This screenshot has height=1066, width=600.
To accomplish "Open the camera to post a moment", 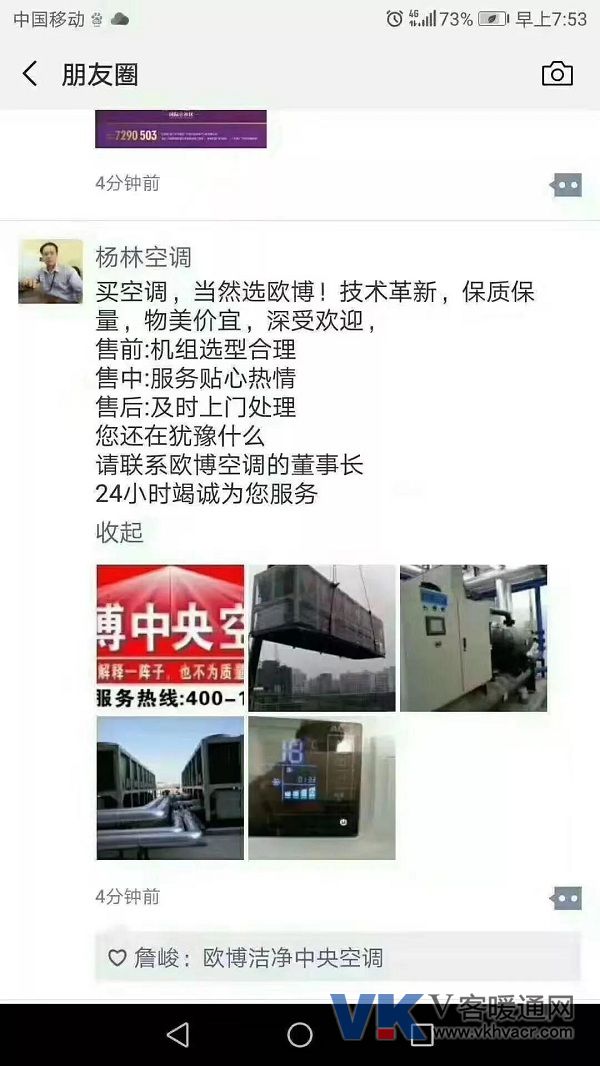I will point(557,74).
